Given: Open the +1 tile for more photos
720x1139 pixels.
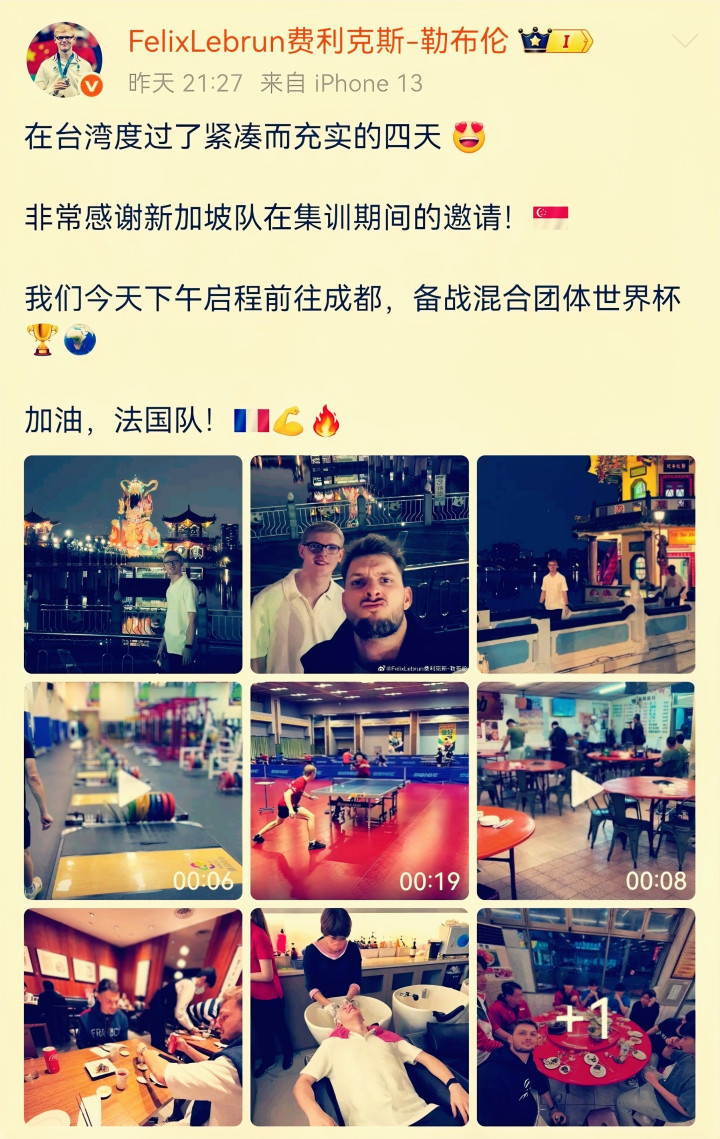Looking at the screenshot, I should point(585,1017).
